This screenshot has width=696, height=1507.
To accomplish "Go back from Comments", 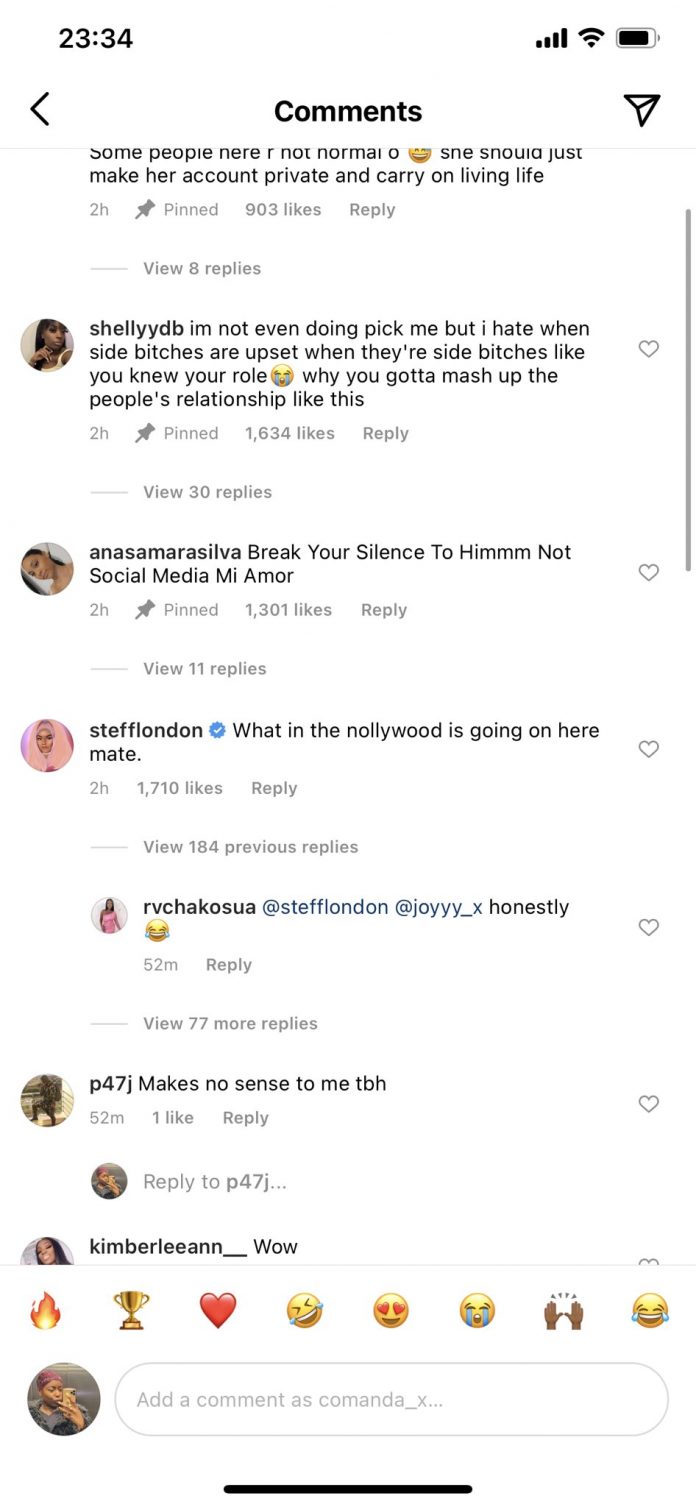I will (x=40, y=109).
